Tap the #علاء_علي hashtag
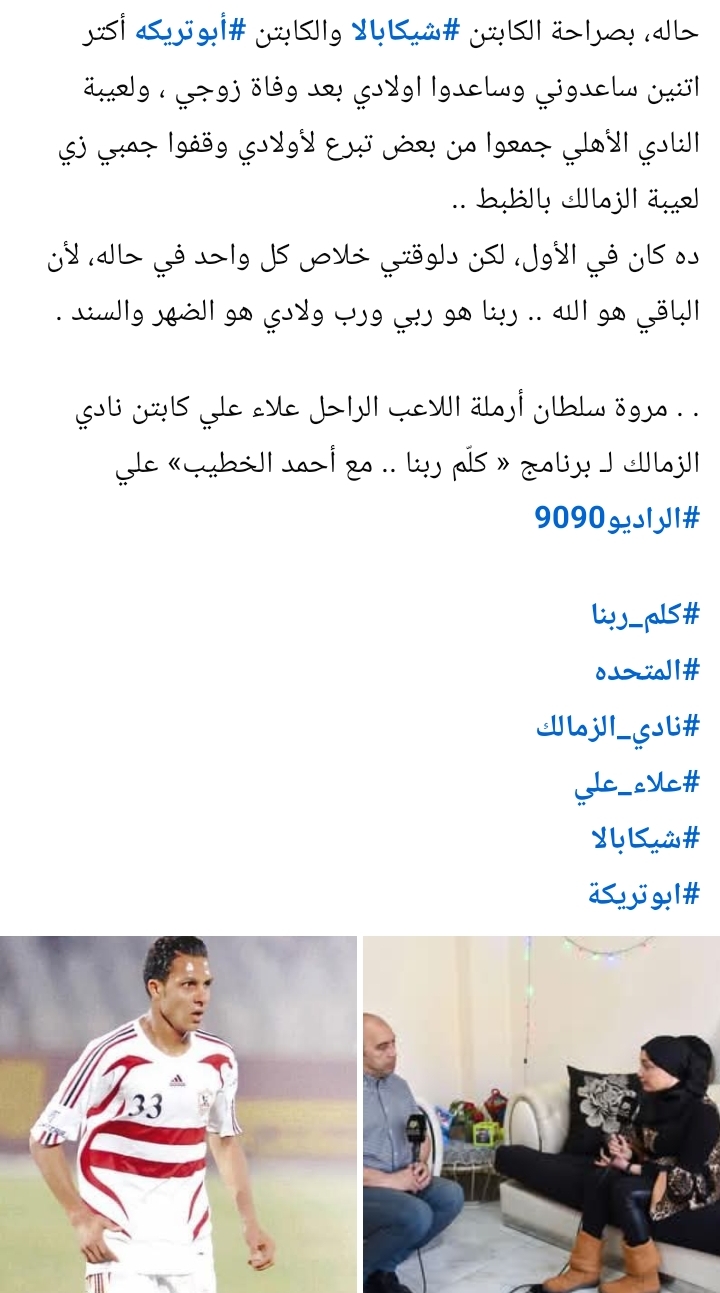This screenshot has height=1293, width=720. (x=637, y=782)
